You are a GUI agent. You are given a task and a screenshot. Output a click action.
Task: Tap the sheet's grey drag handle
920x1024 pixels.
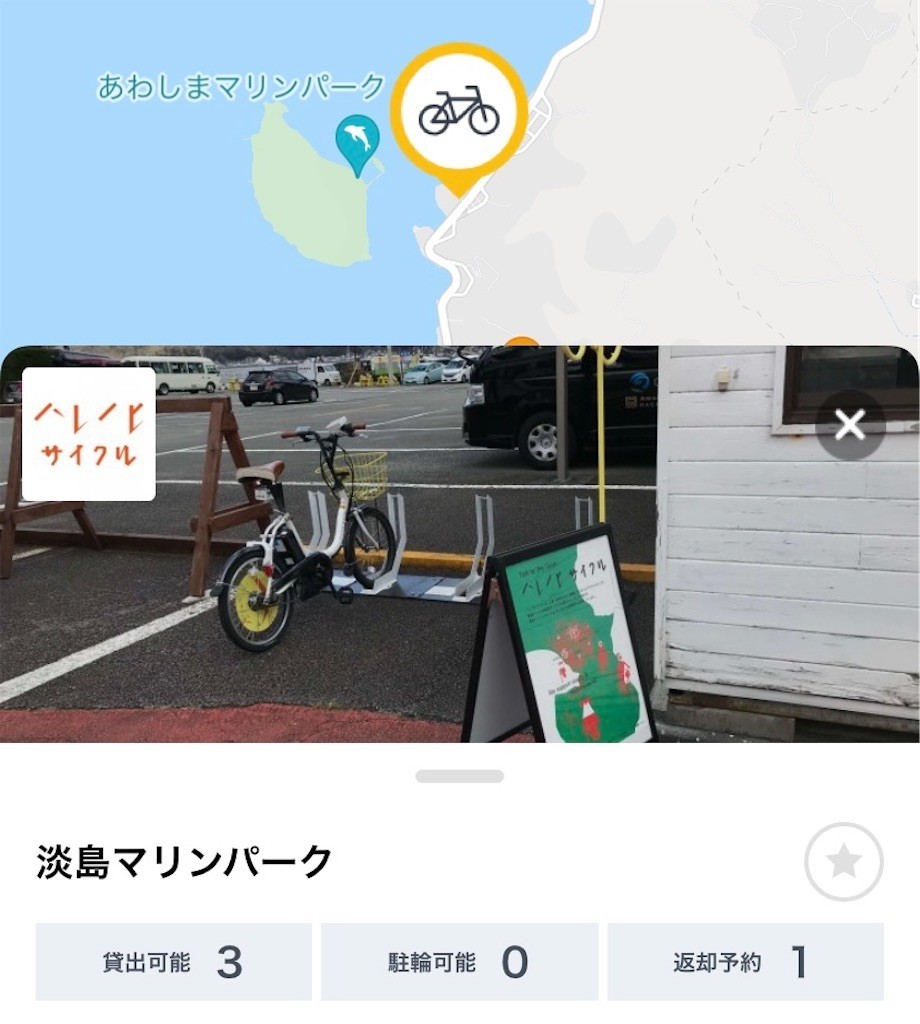coord(459,776)
